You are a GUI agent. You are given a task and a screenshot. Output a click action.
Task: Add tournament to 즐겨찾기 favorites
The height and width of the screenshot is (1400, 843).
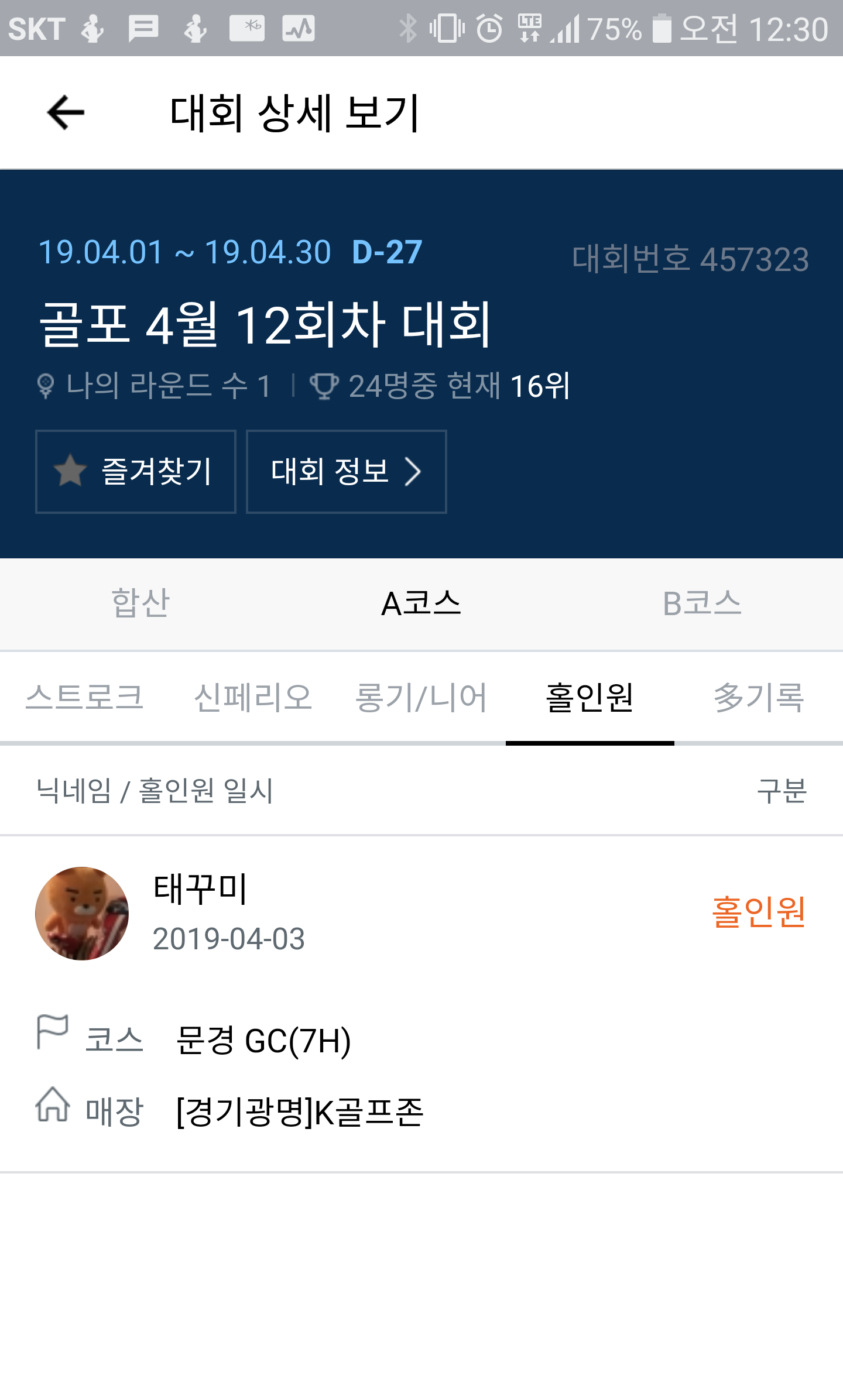136,472
